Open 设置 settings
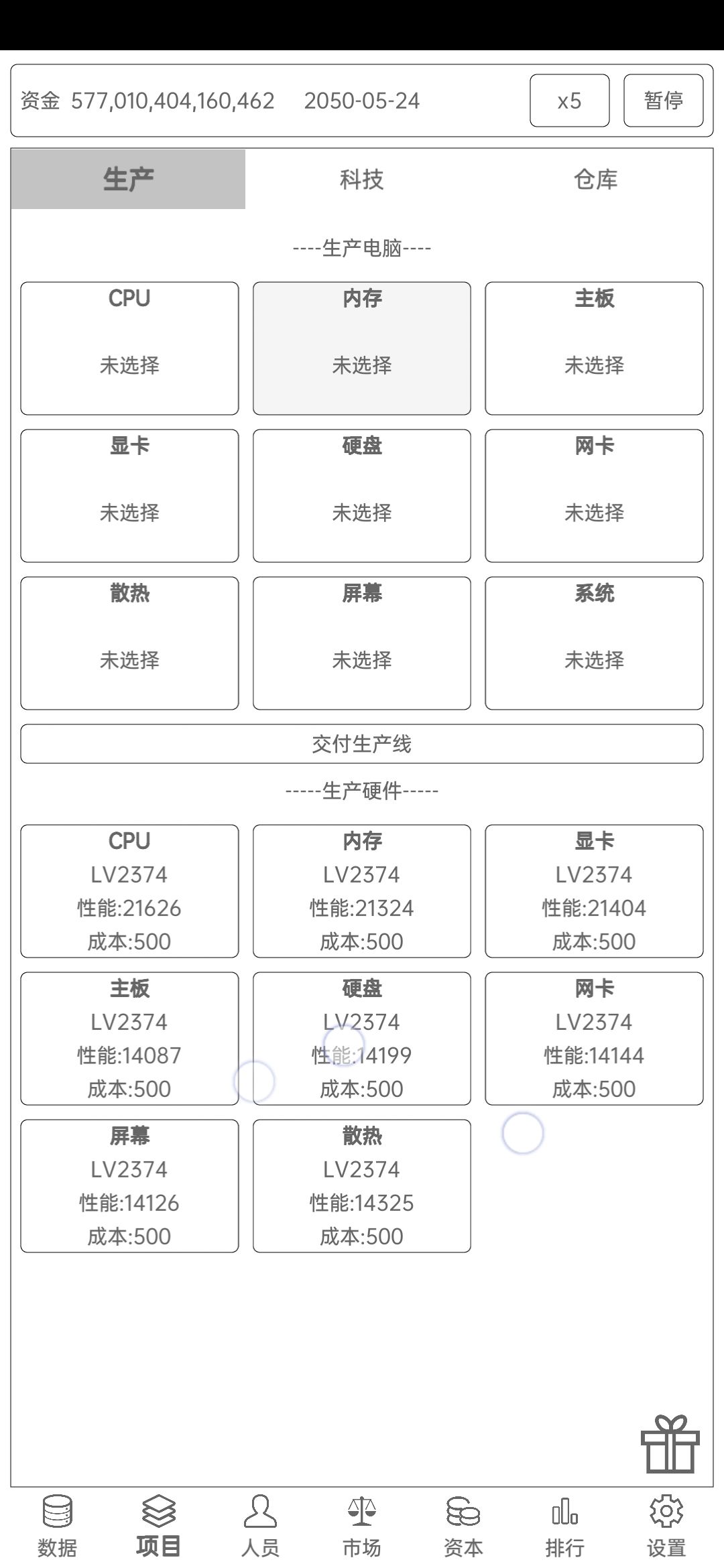 point(666,1526)
